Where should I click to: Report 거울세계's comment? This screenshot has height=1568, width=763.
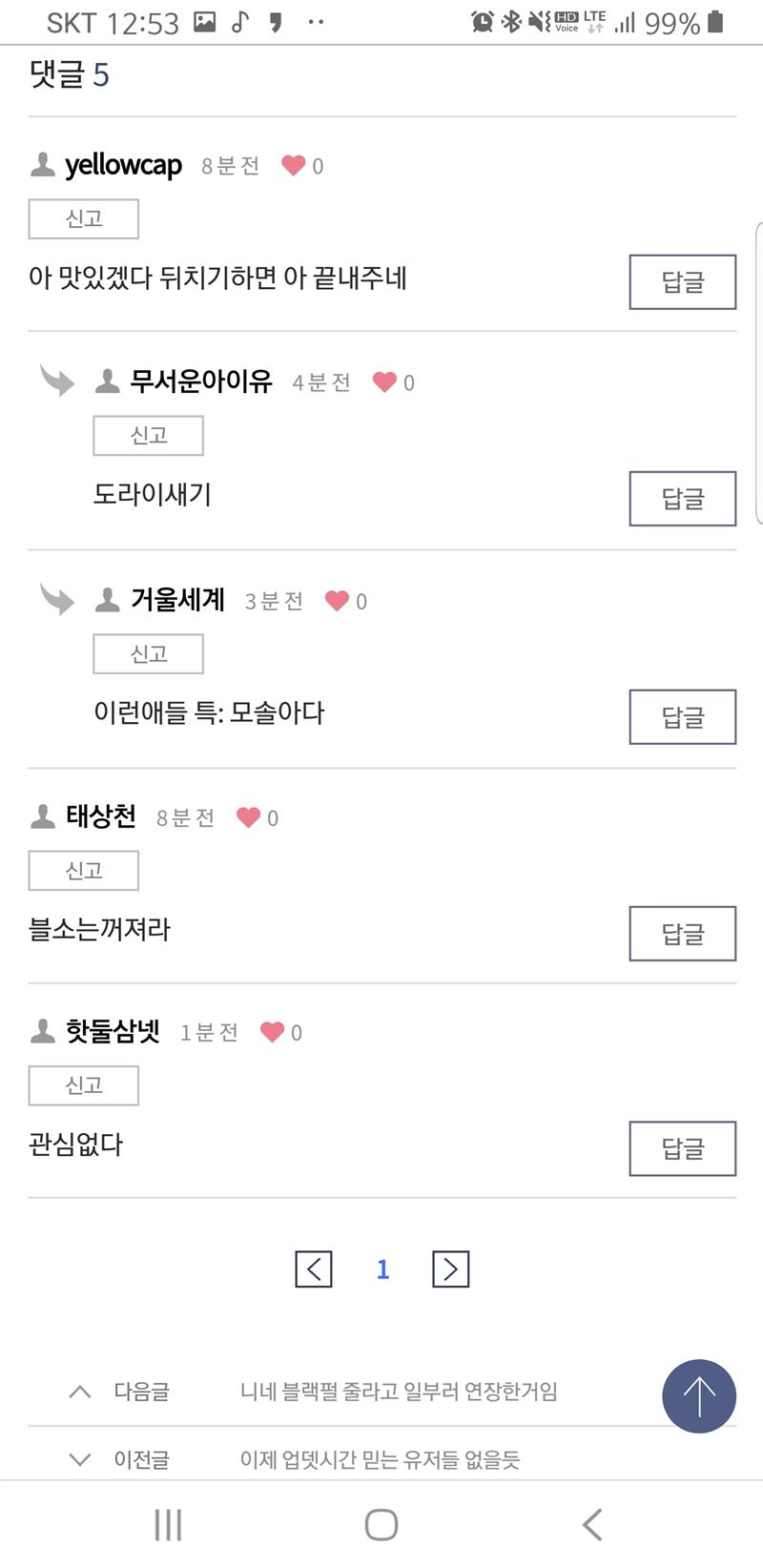[x=148, y=654]
